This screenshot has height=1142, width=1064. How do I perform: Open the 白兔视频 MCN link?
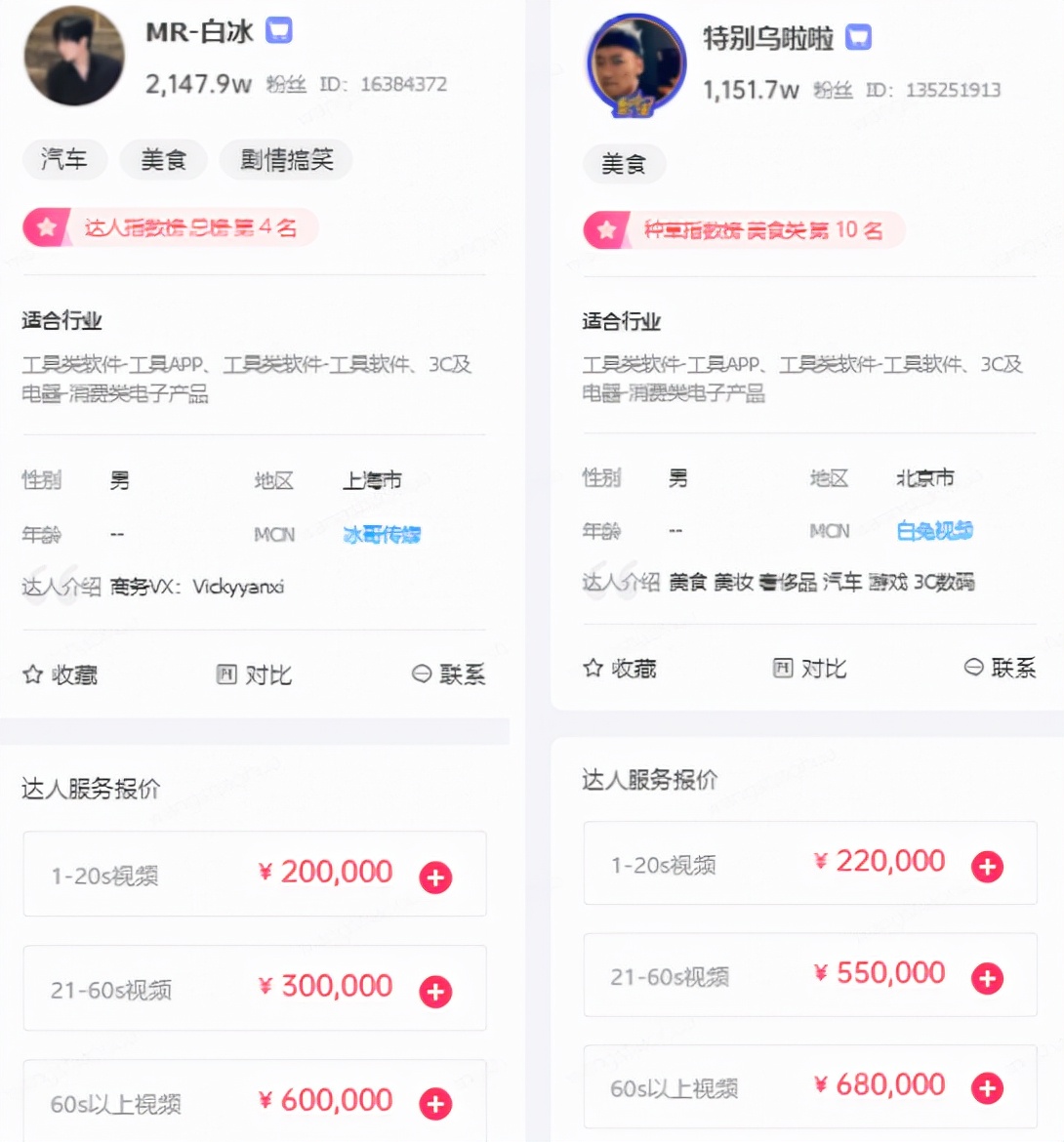click(934, 531)
